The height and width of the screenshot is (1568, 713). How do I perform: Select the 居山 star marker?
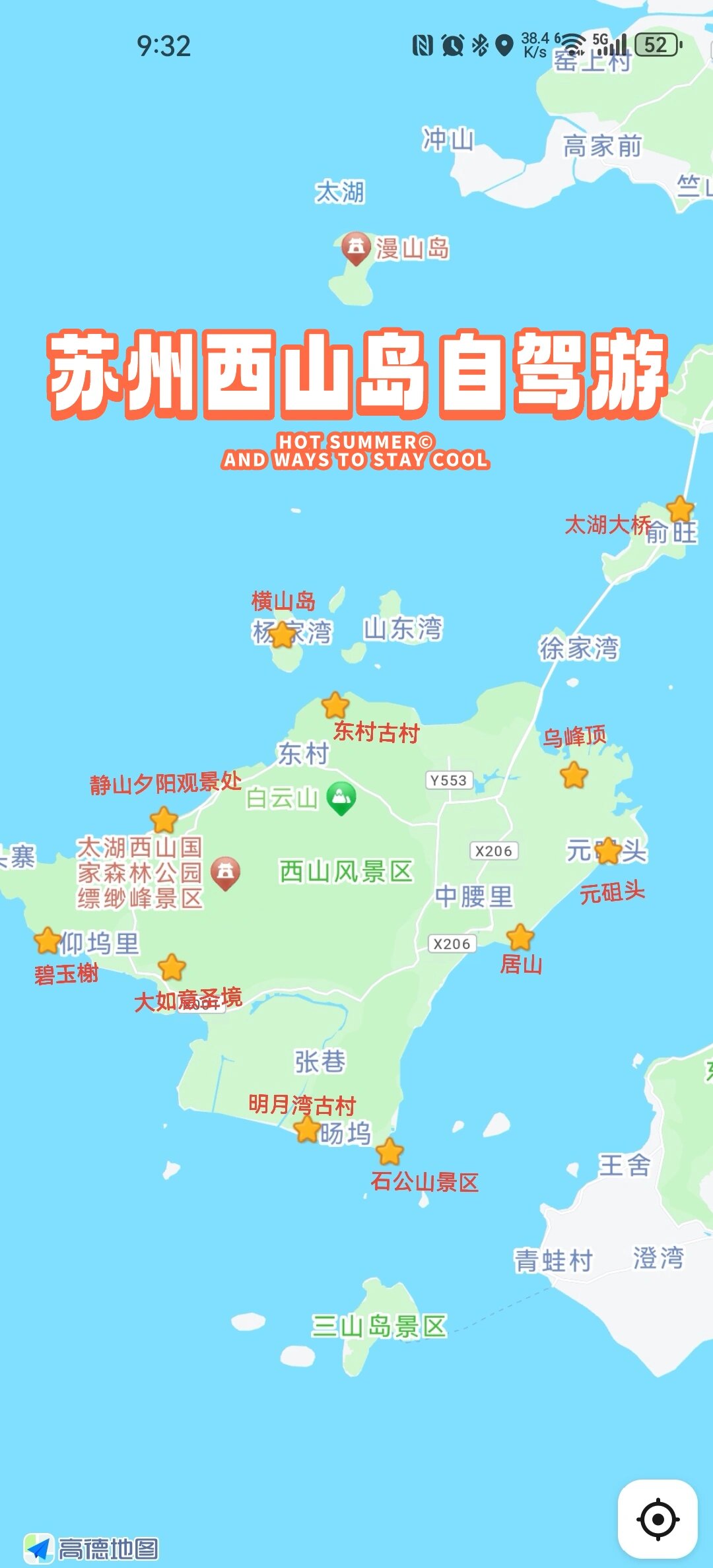519,935
